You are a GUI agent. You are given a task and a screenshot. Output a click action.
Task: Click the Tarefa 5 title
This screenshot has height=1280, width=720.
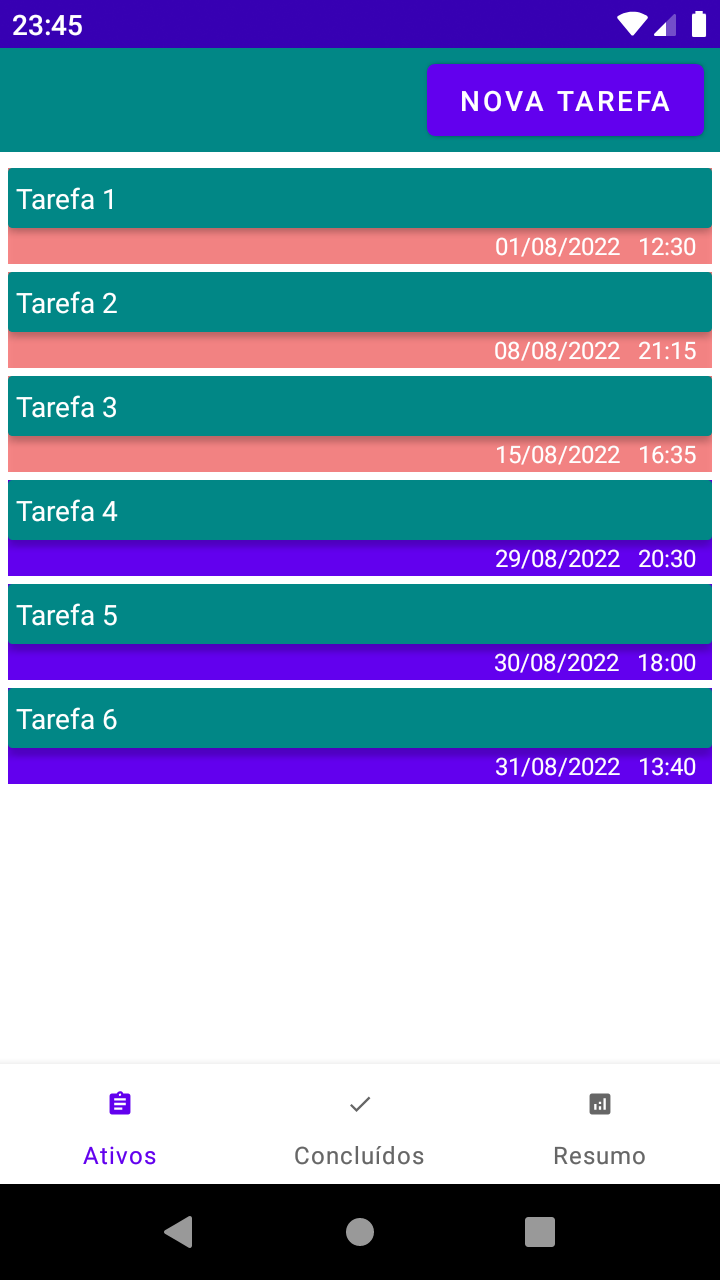(66, 614)
